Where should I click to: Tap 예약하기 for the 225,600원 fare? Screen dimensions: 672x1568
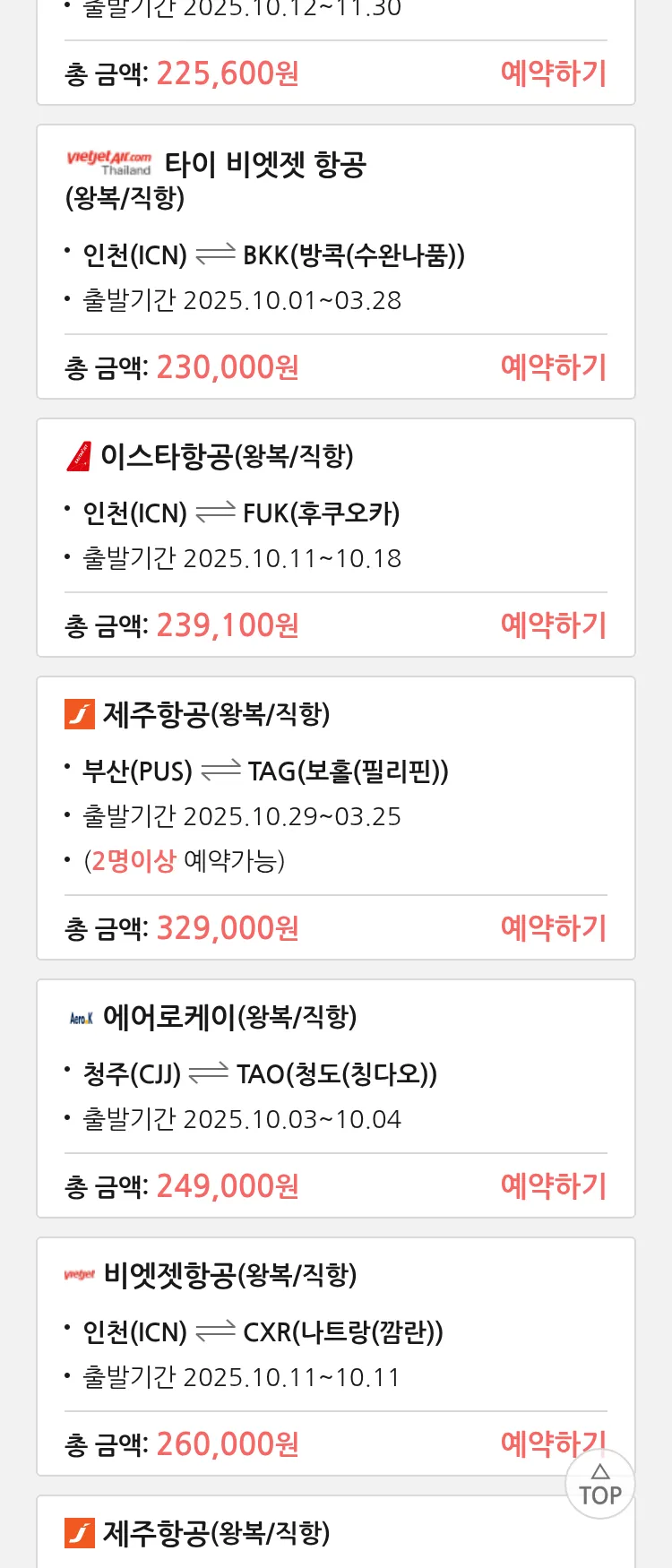pyautogui.click(x=553, y=73)
